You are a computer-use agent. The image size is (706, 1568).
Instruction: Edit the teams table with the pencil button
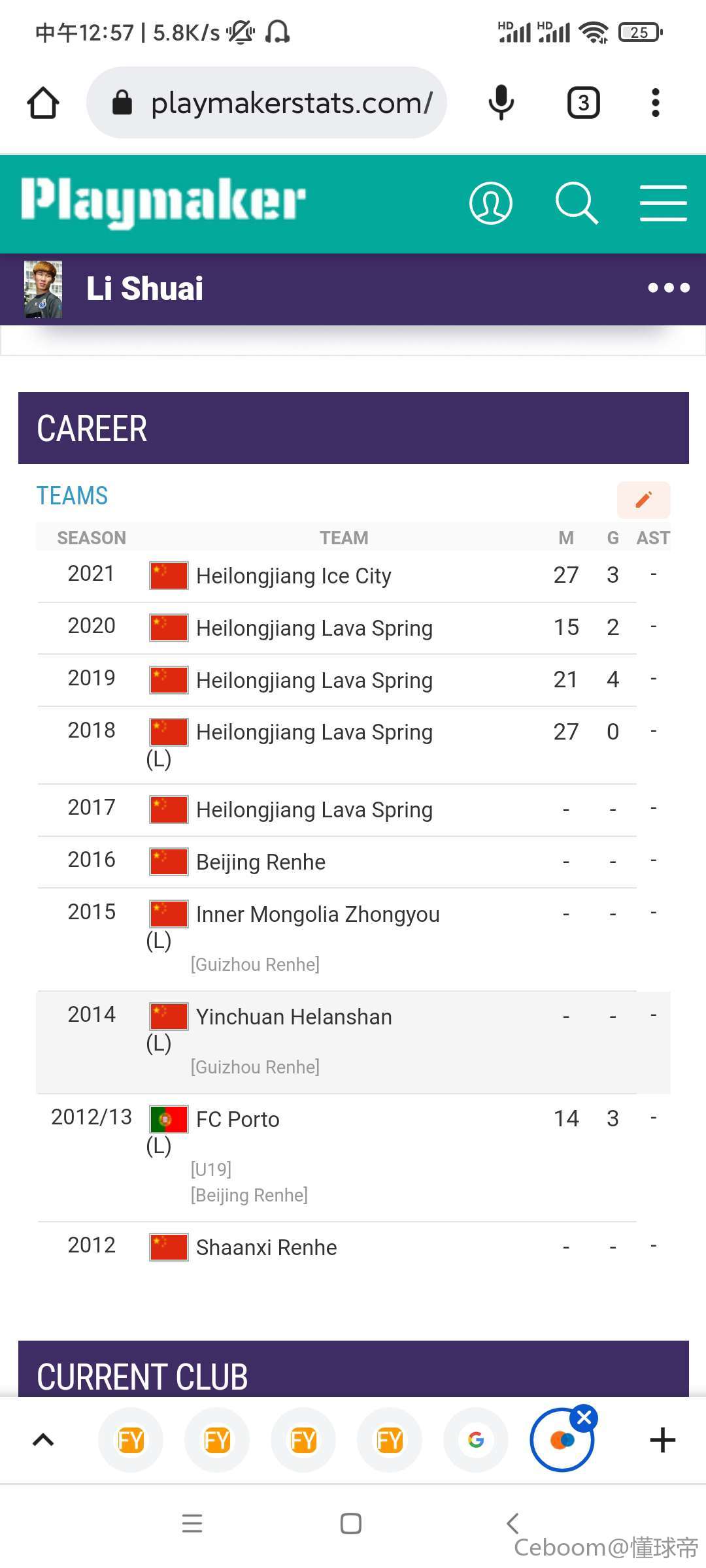[644, 500]
